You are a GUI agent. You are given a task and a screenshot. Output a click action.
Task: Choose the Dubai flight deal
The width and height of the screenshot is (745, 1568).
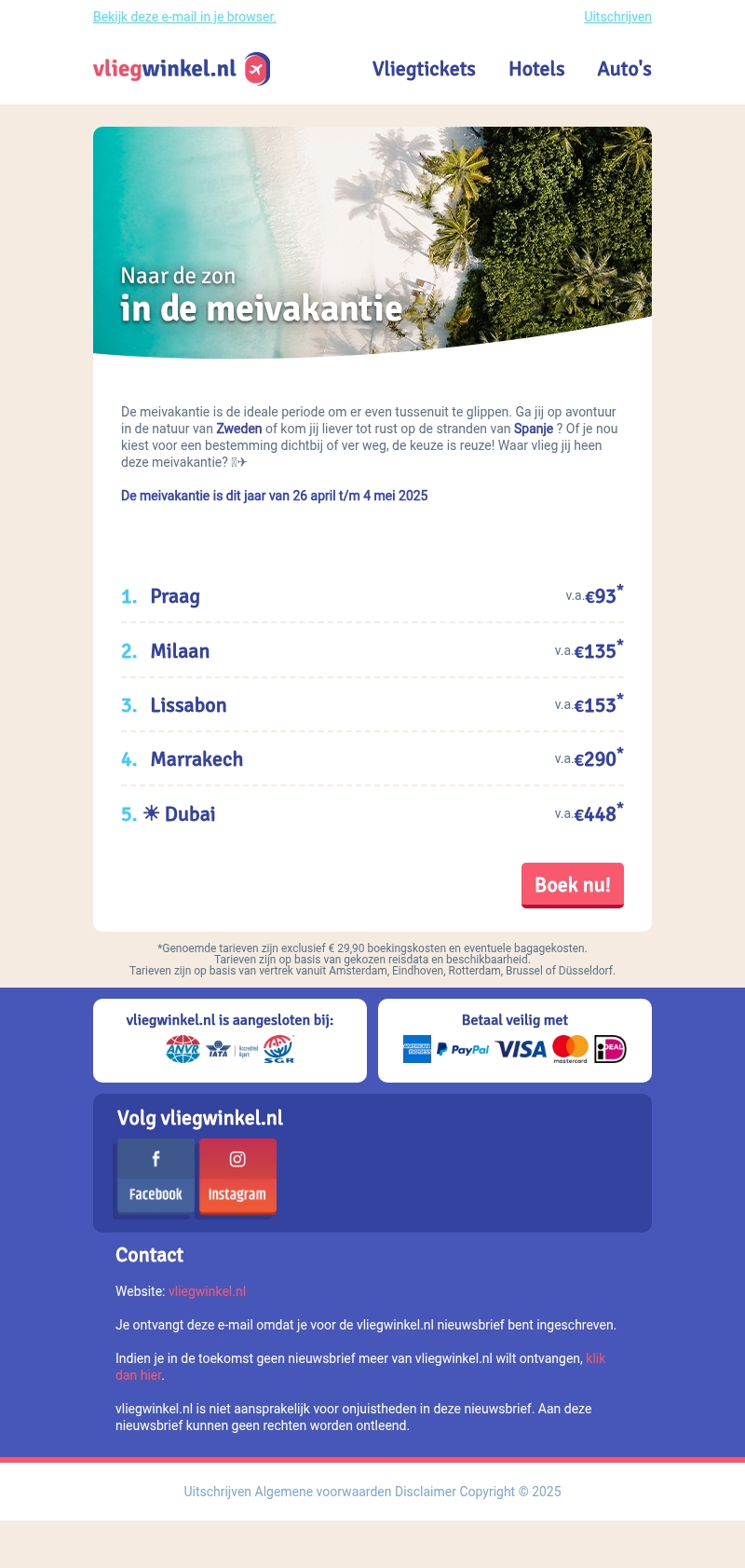[x=189, y=814]
